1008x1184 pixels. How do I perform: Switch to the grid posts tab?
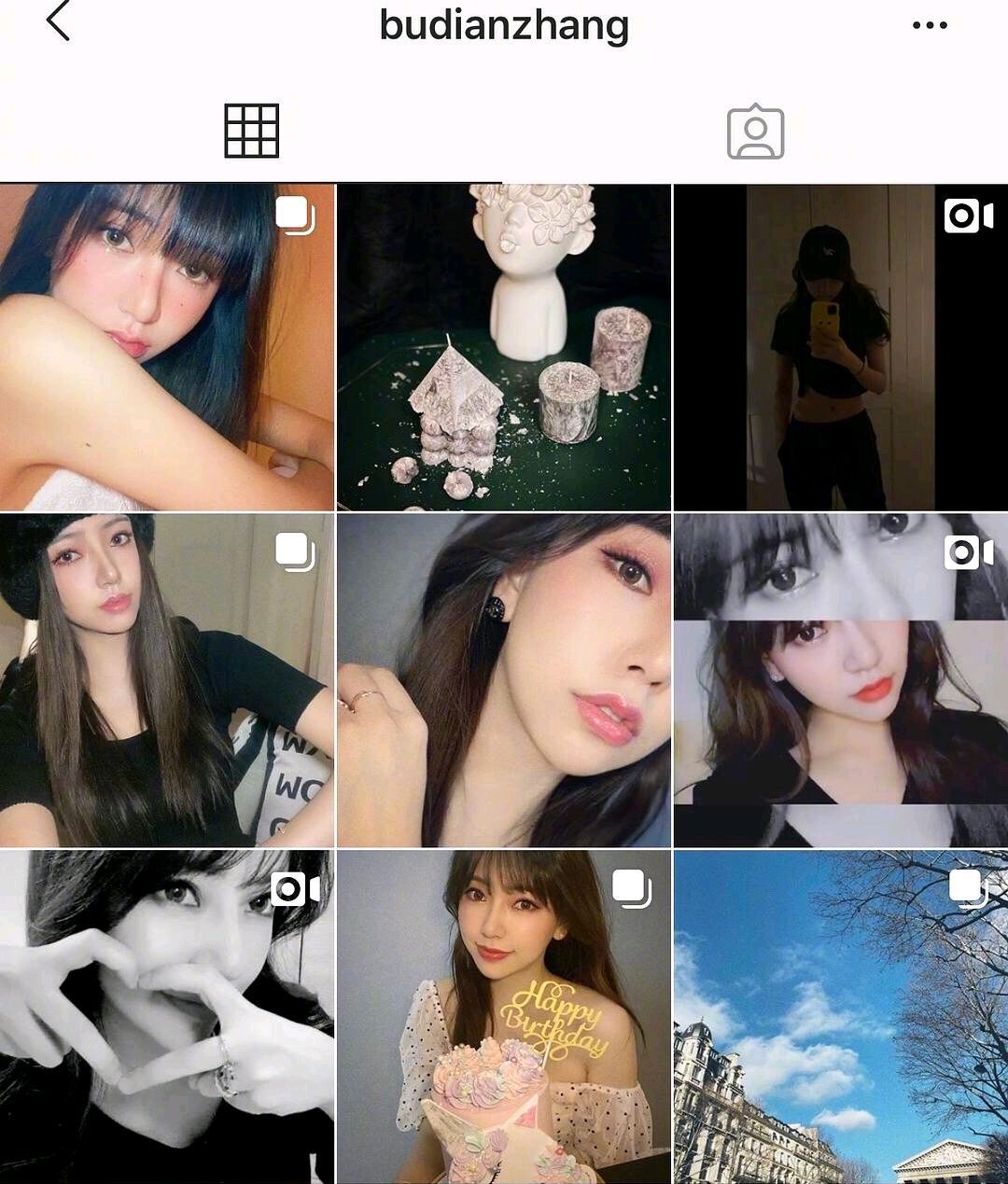(251, 131)
